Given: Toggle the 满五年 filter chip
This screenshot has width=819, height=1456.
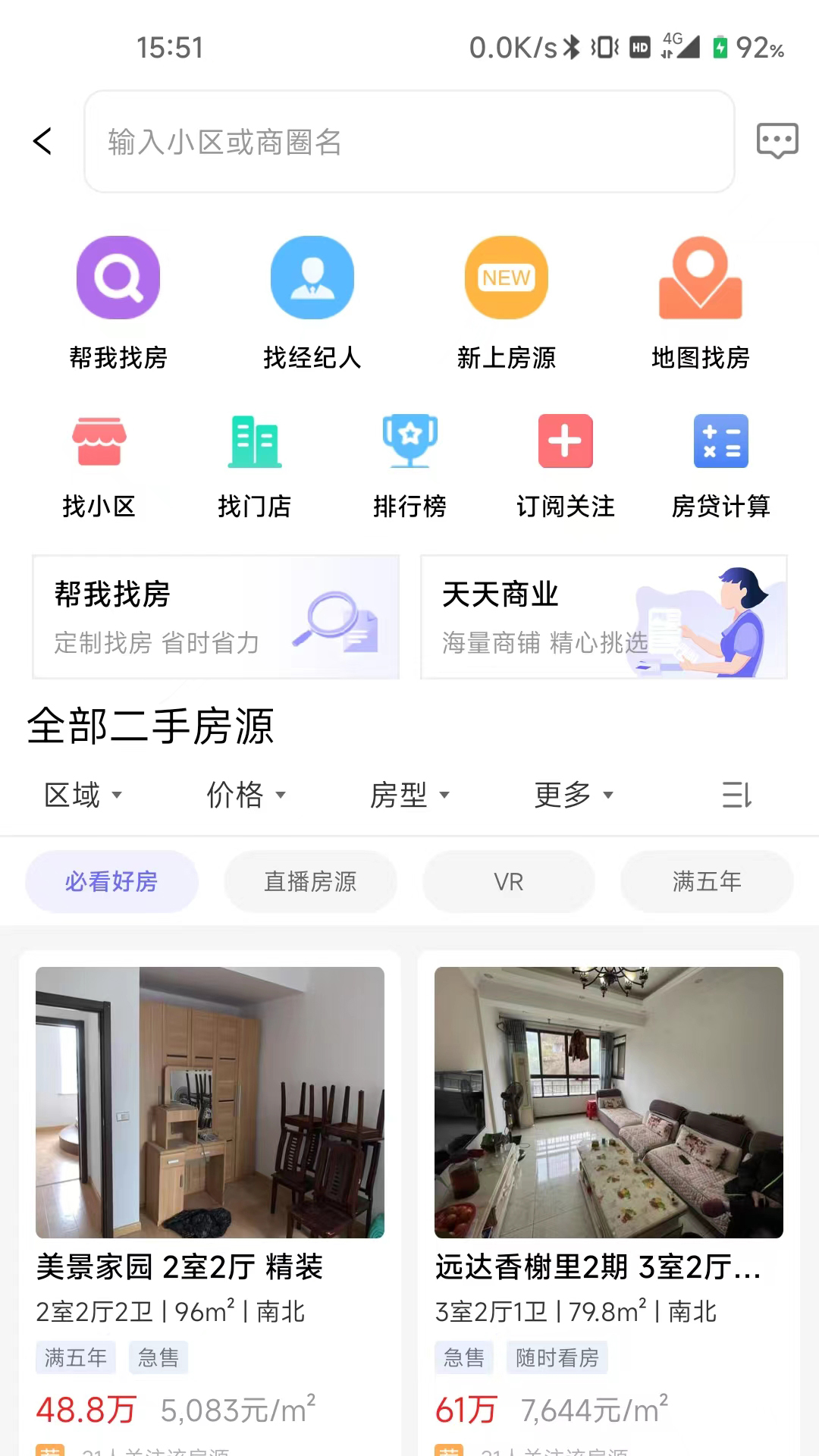Looking at the screenshot, I should 706,881.
